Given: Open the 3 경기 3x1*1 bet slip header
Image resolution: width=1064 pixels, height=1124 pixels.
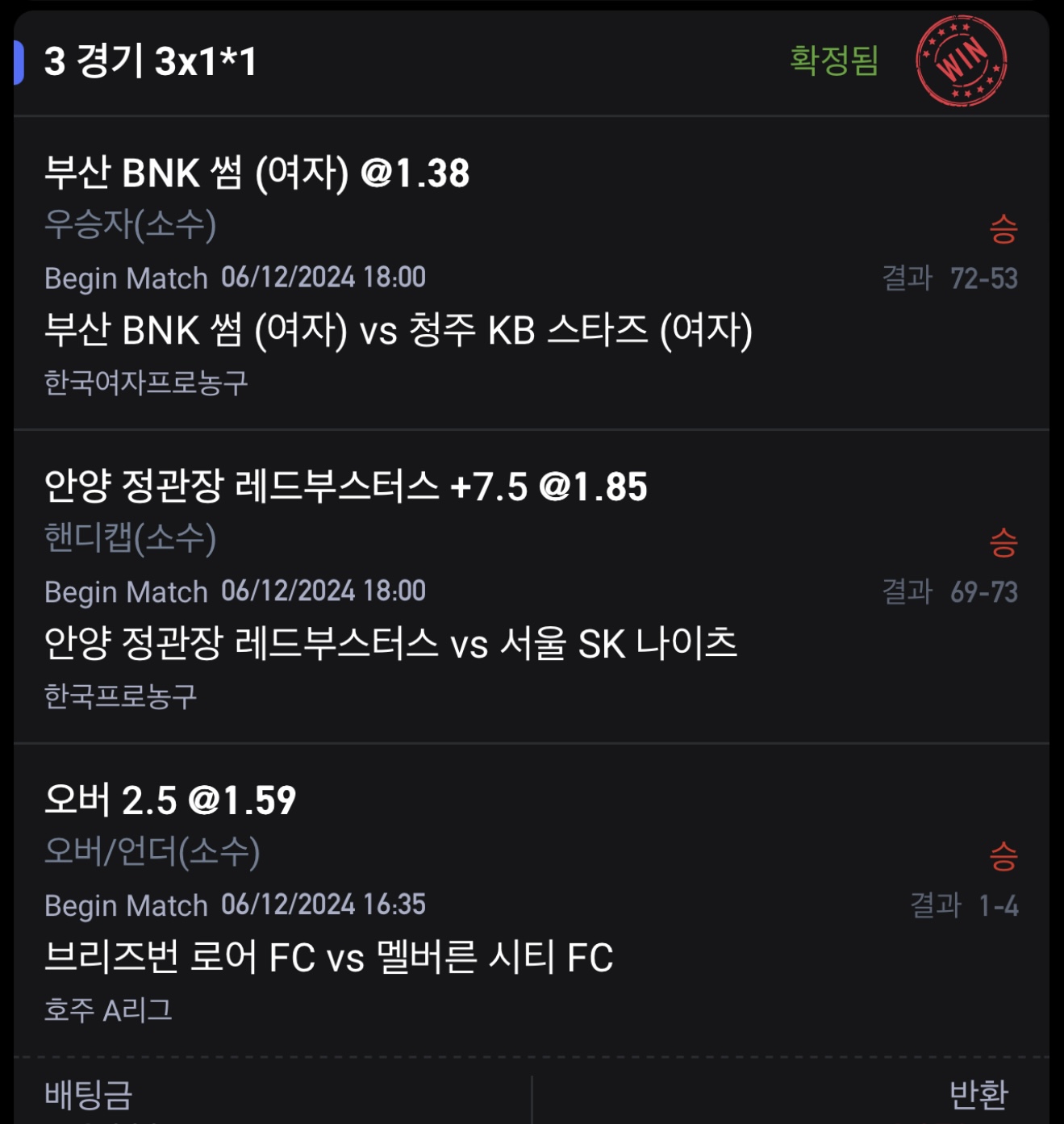Looking at the screenshot, I should coord(151,61).
